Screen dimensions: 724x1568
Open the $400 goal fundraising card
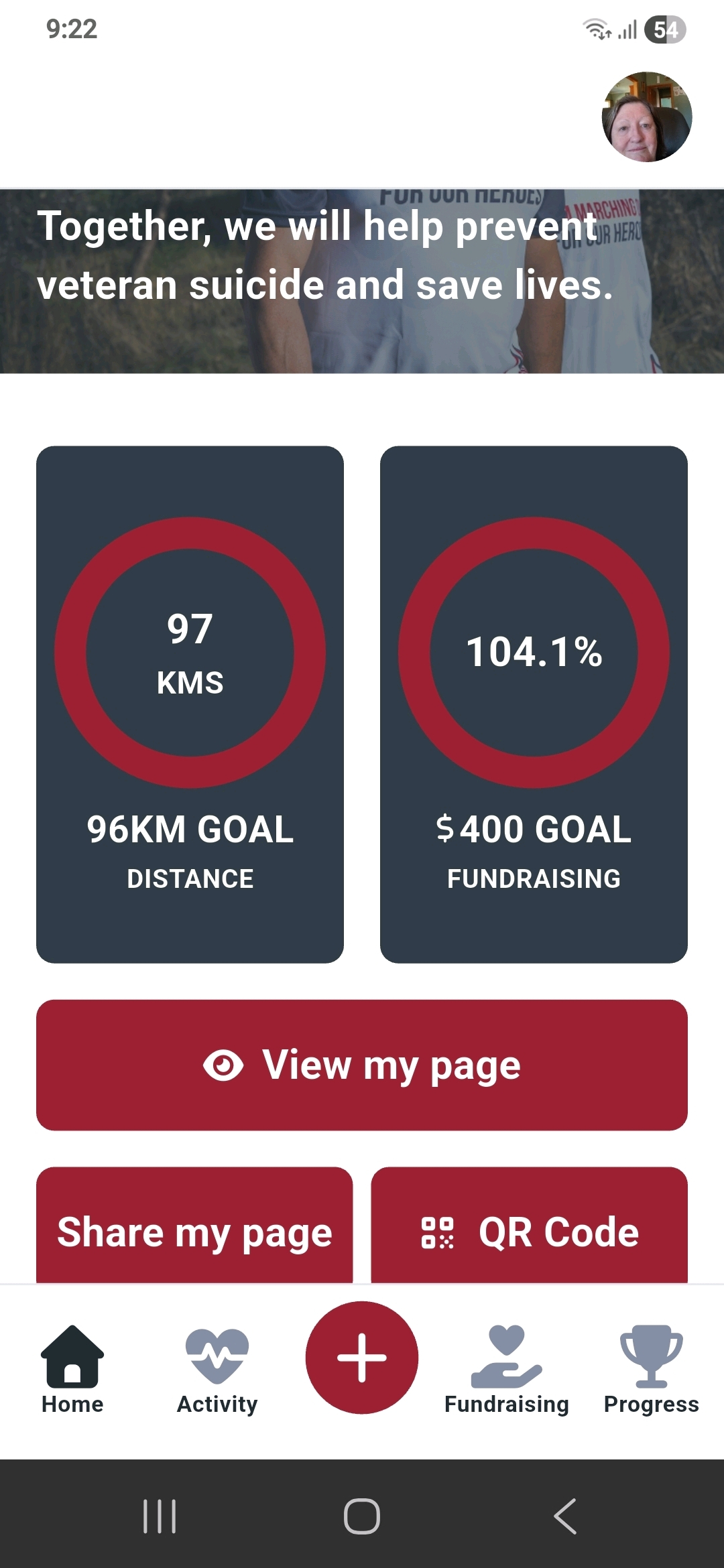[x=534, y=704]
